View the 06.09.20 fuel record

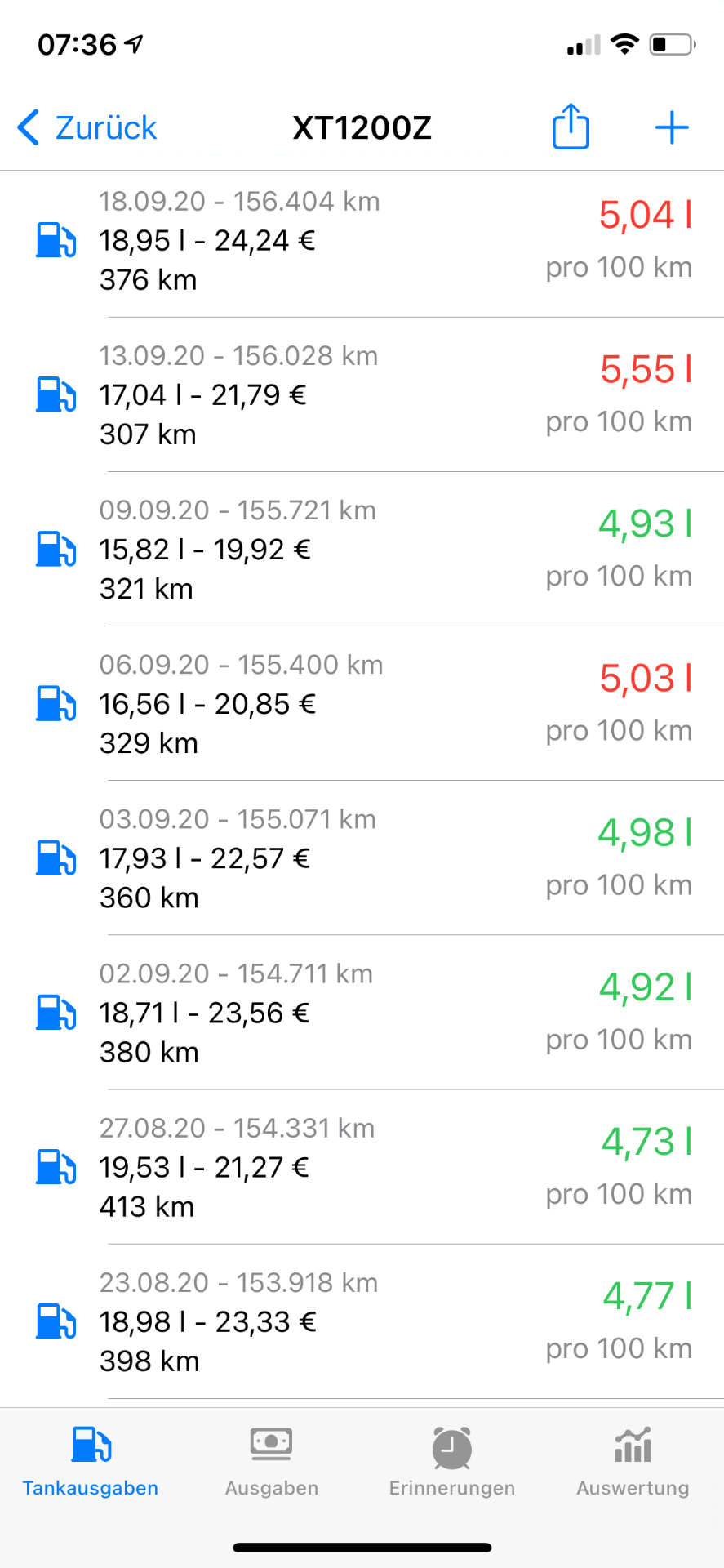(x=362, y=704)
